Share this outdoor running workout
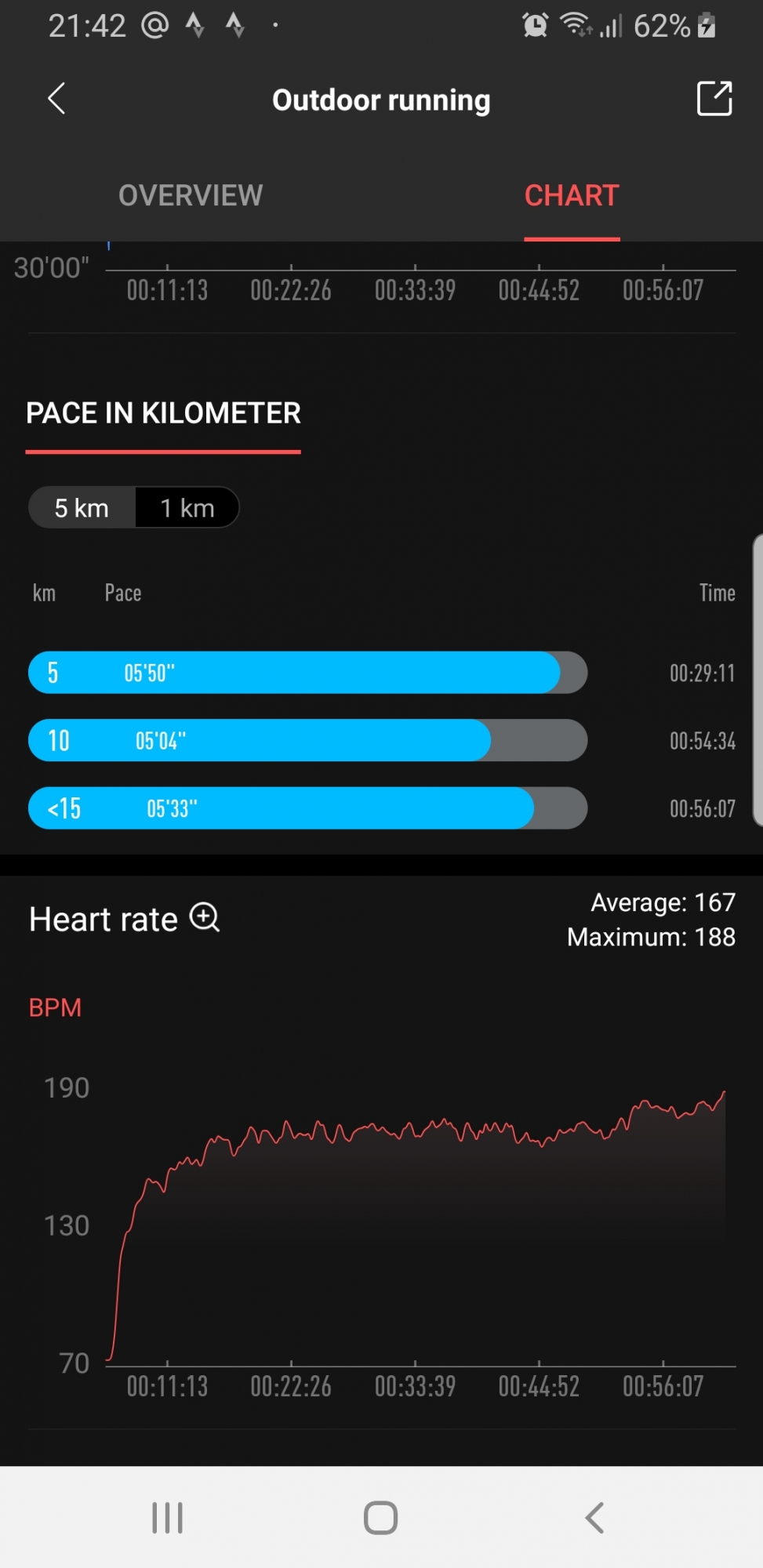This screenshot has width=763, height=1568. [714, 99]
